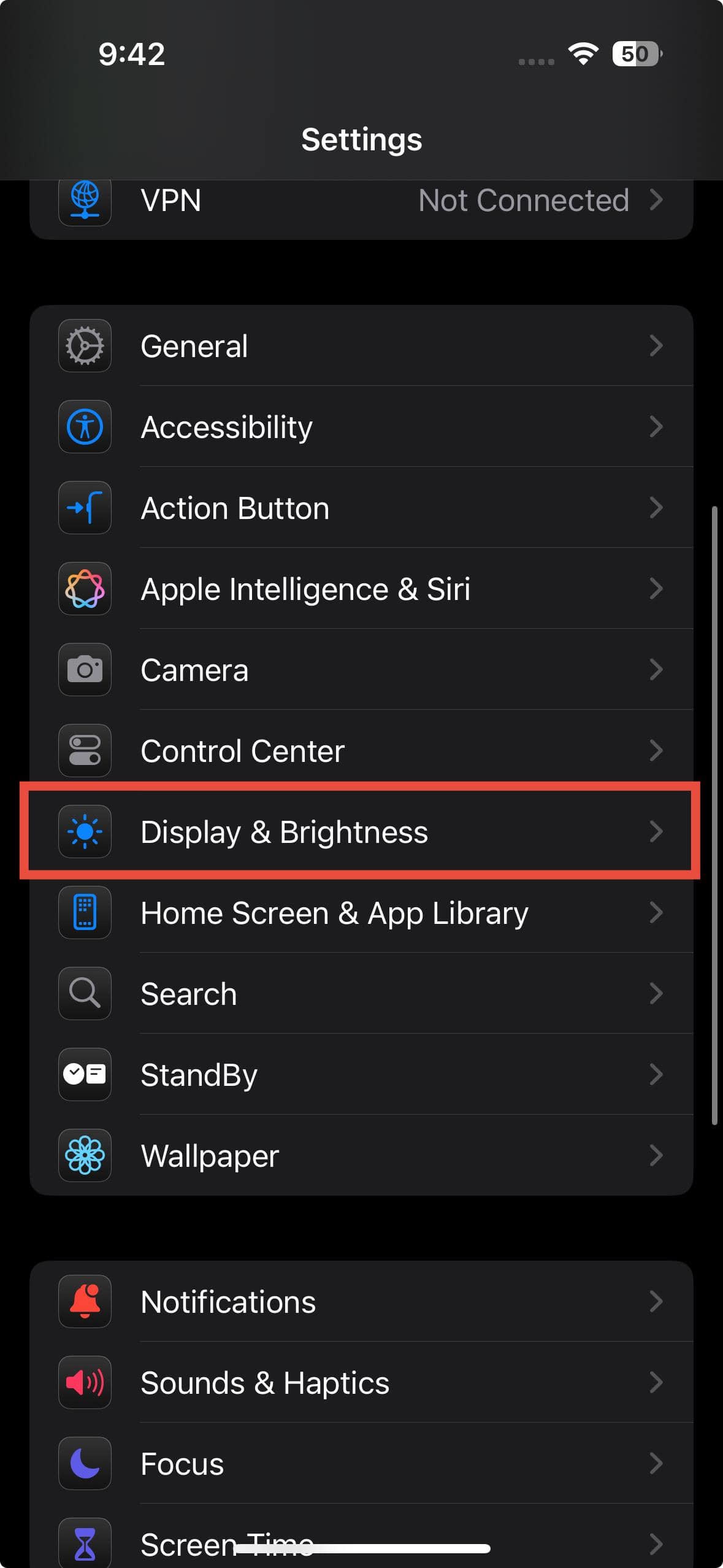Tap the Apple Intelligence & Siri rainbow icon
The height and width of the screenshot is (1568, 723).
point(85,589)
